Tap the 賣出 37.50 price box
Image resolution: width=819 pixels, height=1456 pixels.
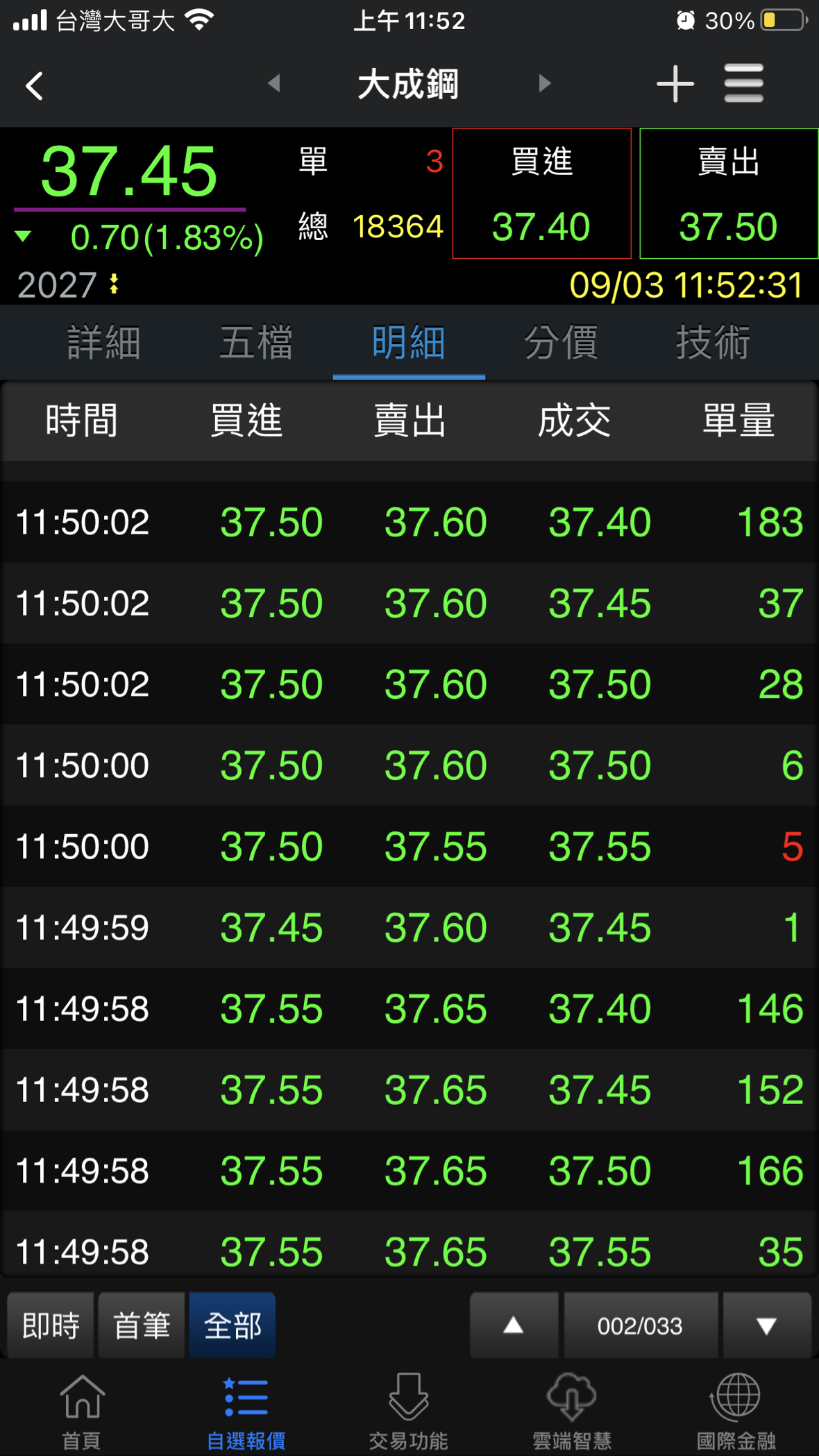click(728, 194)
